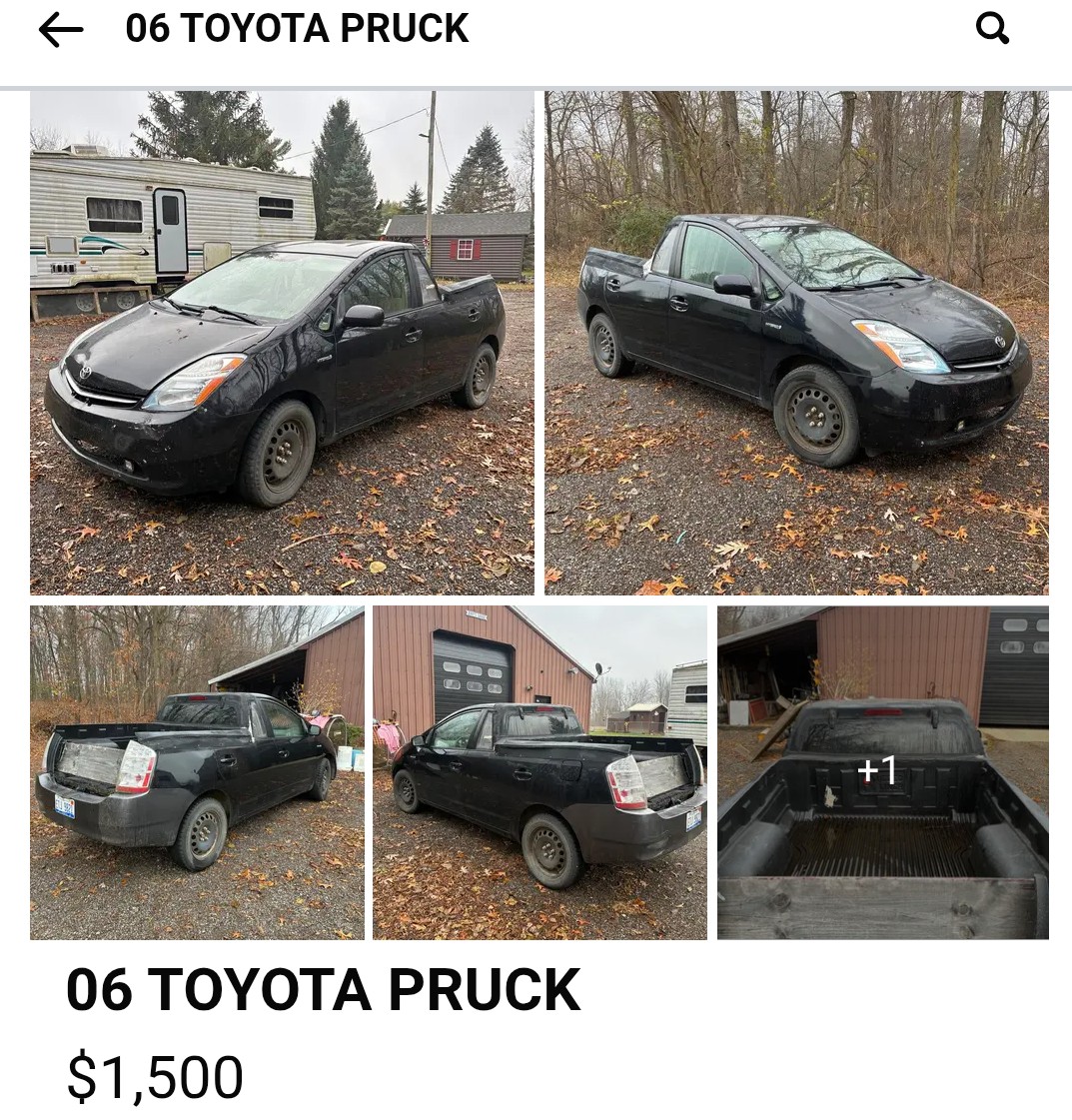View the rear-left truck bed photo

point(197,772)
